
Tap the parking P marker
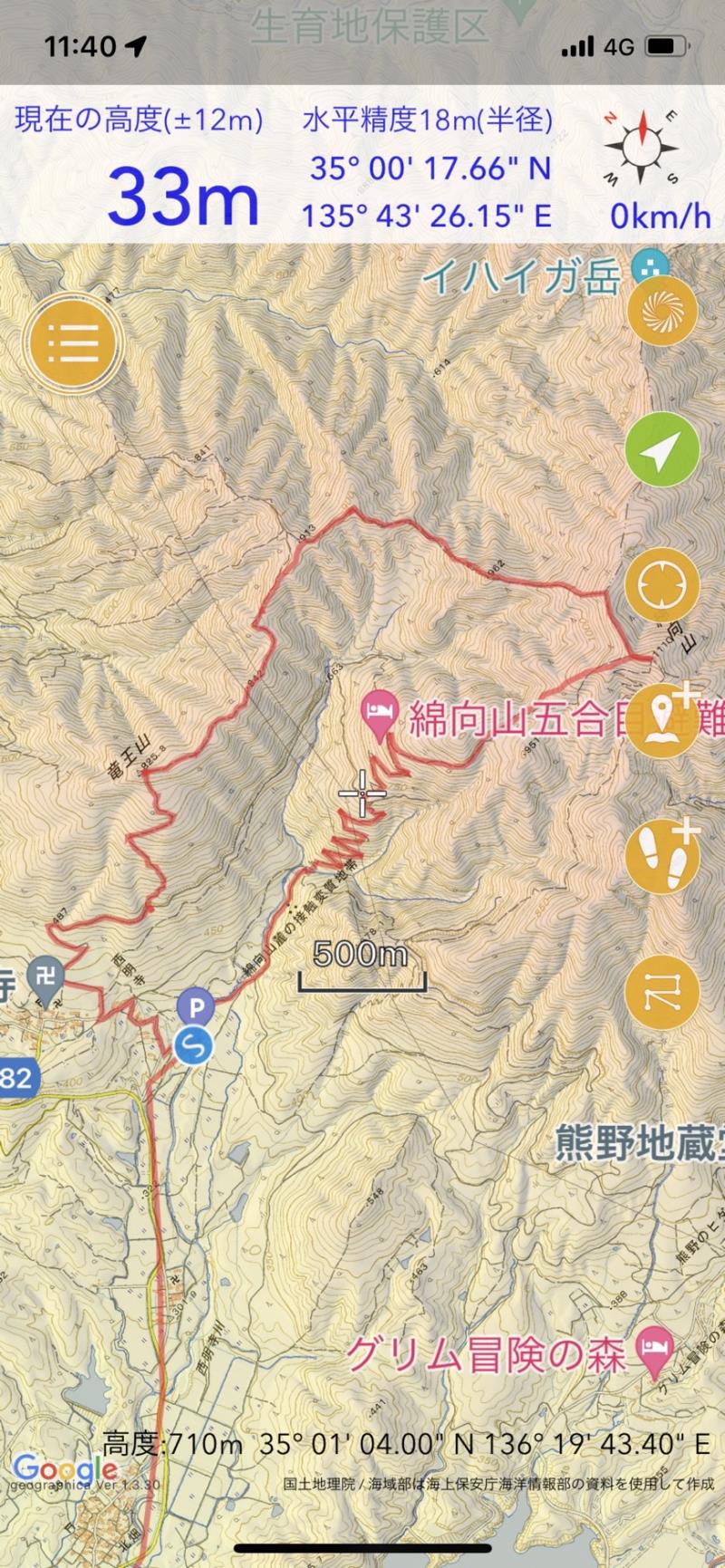(195, 1007)
